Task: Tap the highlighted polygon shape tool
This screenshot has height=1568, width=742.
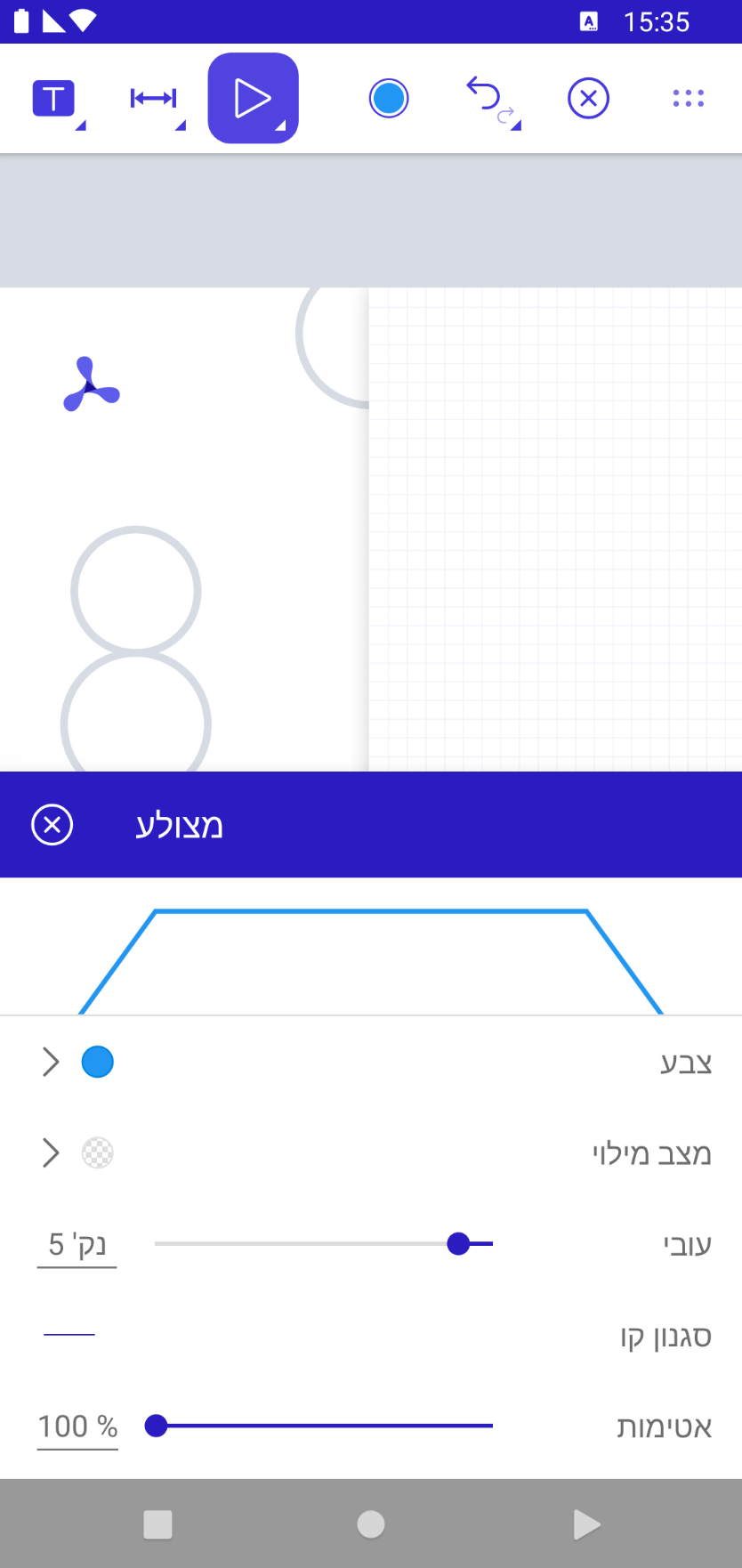Action: click(x=254, y=98)
